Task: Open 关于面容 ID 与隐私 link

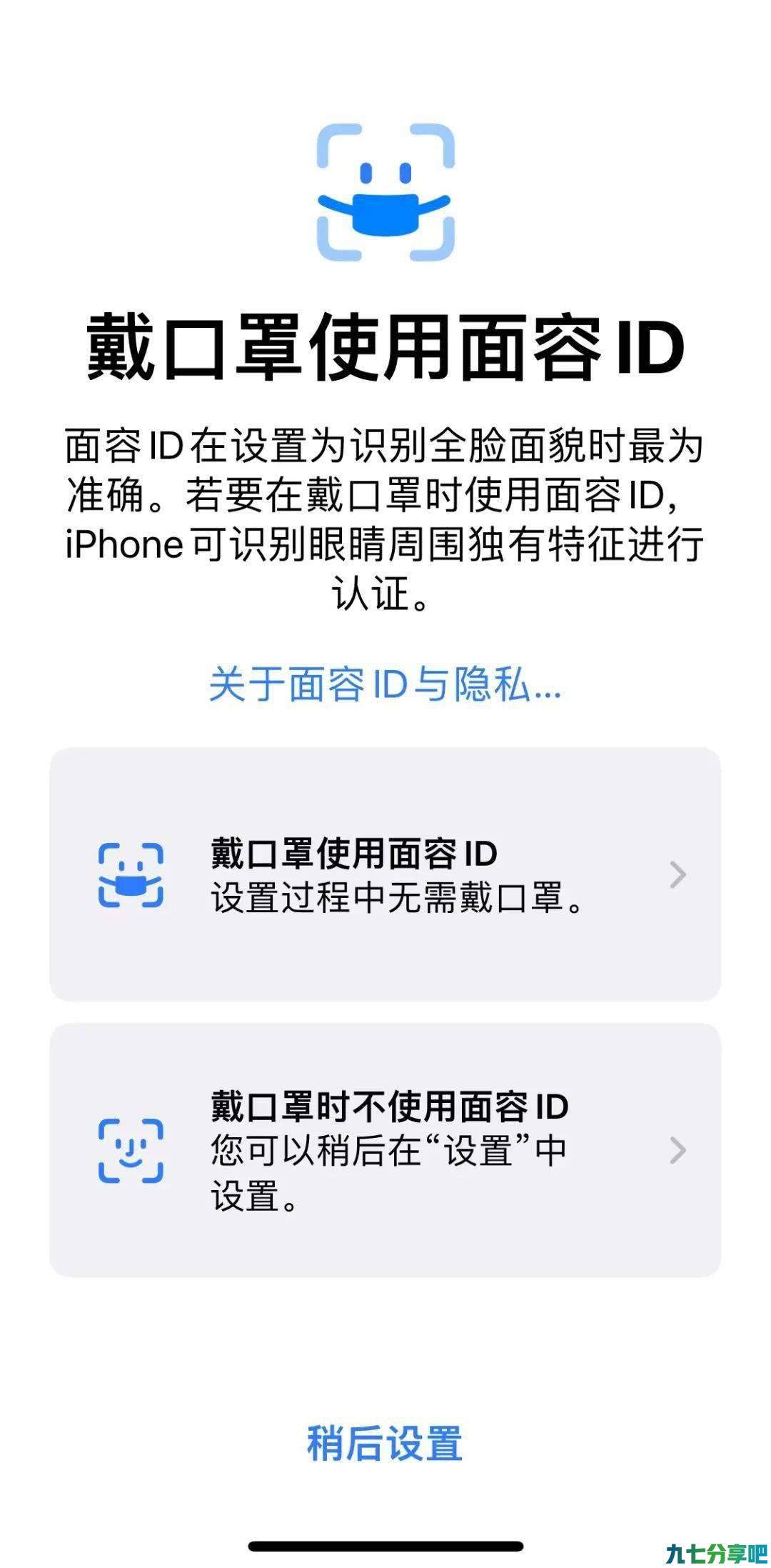Action: pyautogui.click(x=385, y=684)
